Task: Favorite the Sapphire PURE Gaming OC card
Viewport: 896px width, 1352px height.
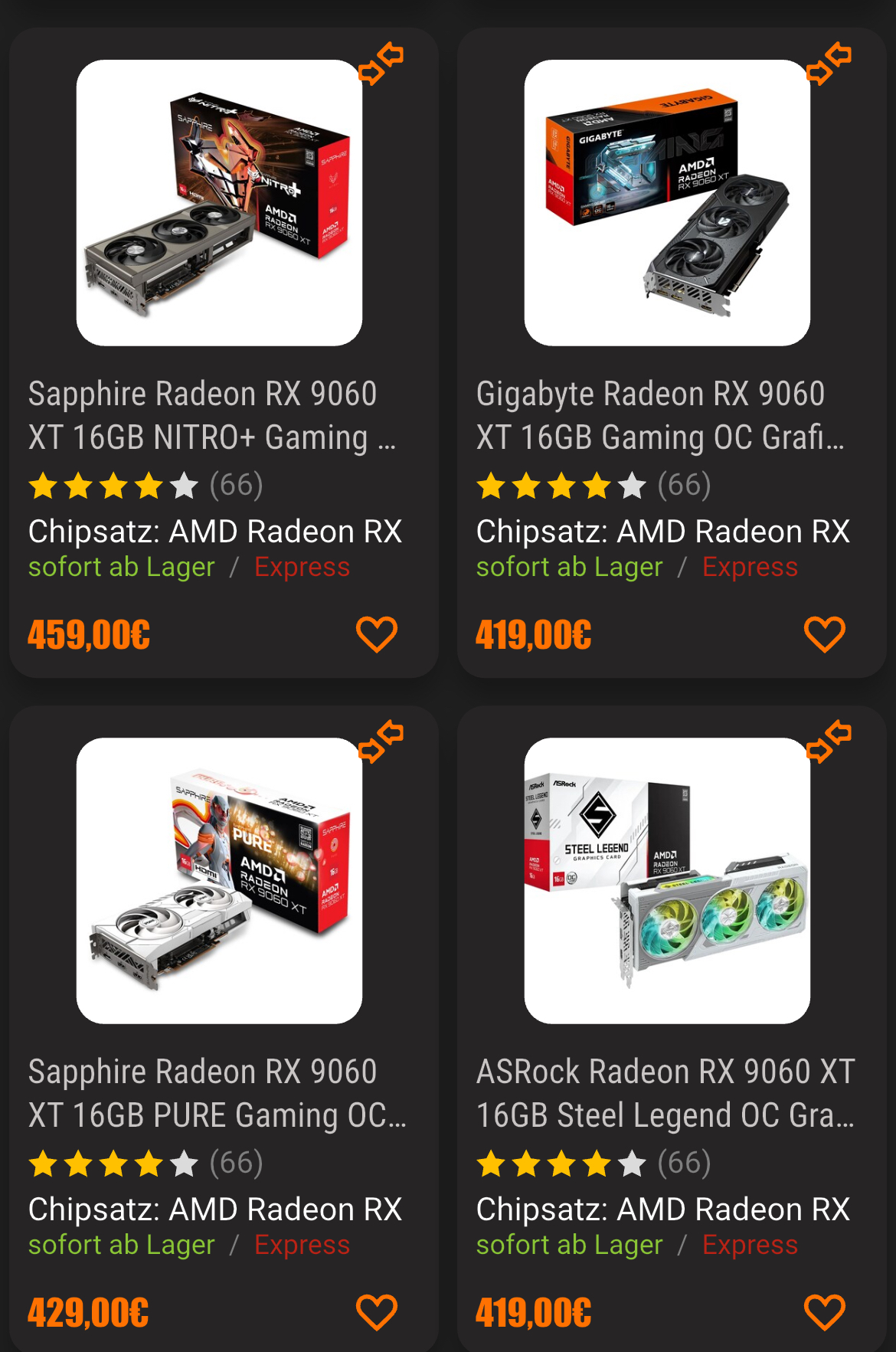Action: click(x=377, y=1312)
